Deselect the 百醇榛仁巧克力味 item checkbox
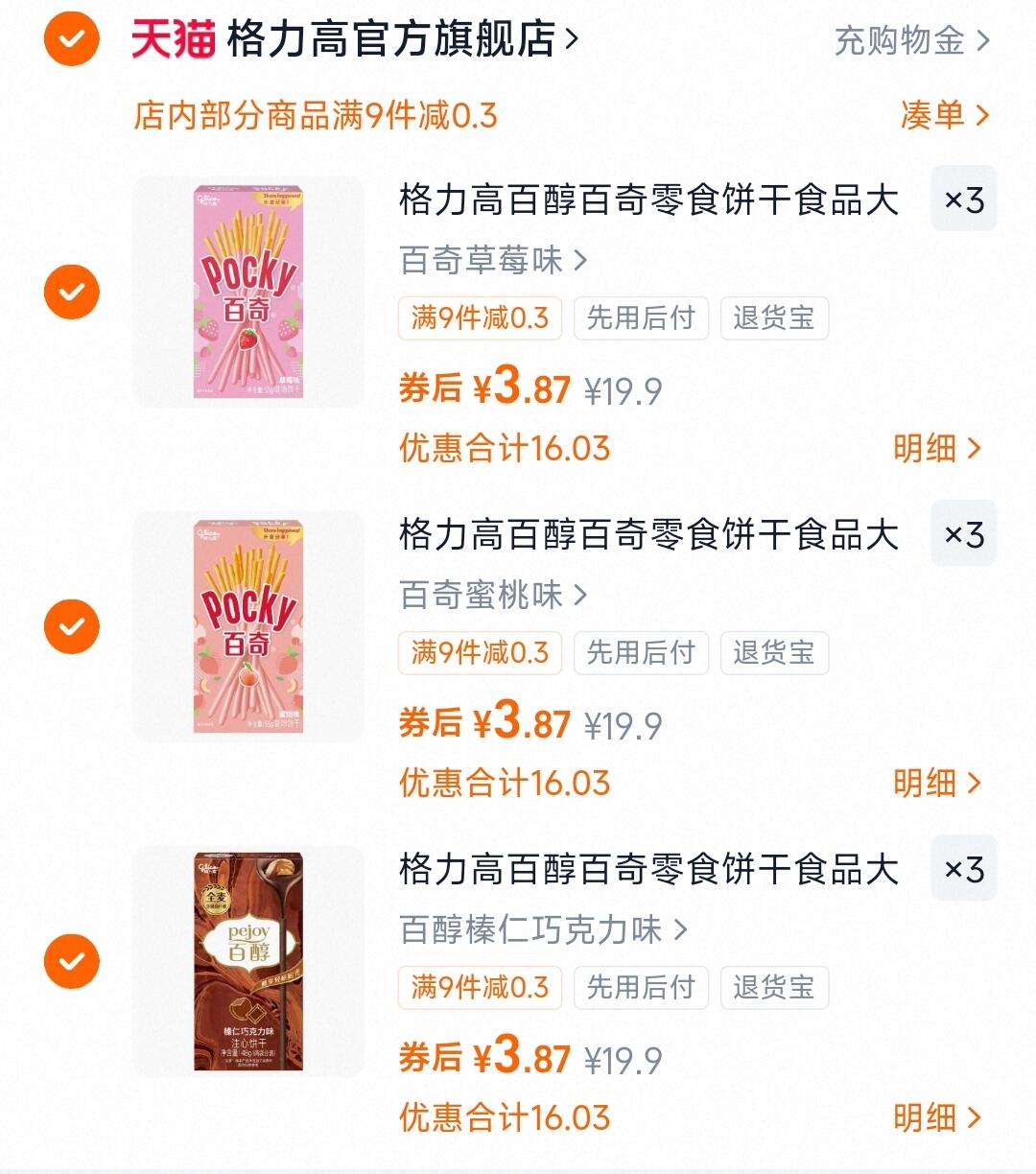Viewport: 1036px width, 1174px height. point(72,961)
